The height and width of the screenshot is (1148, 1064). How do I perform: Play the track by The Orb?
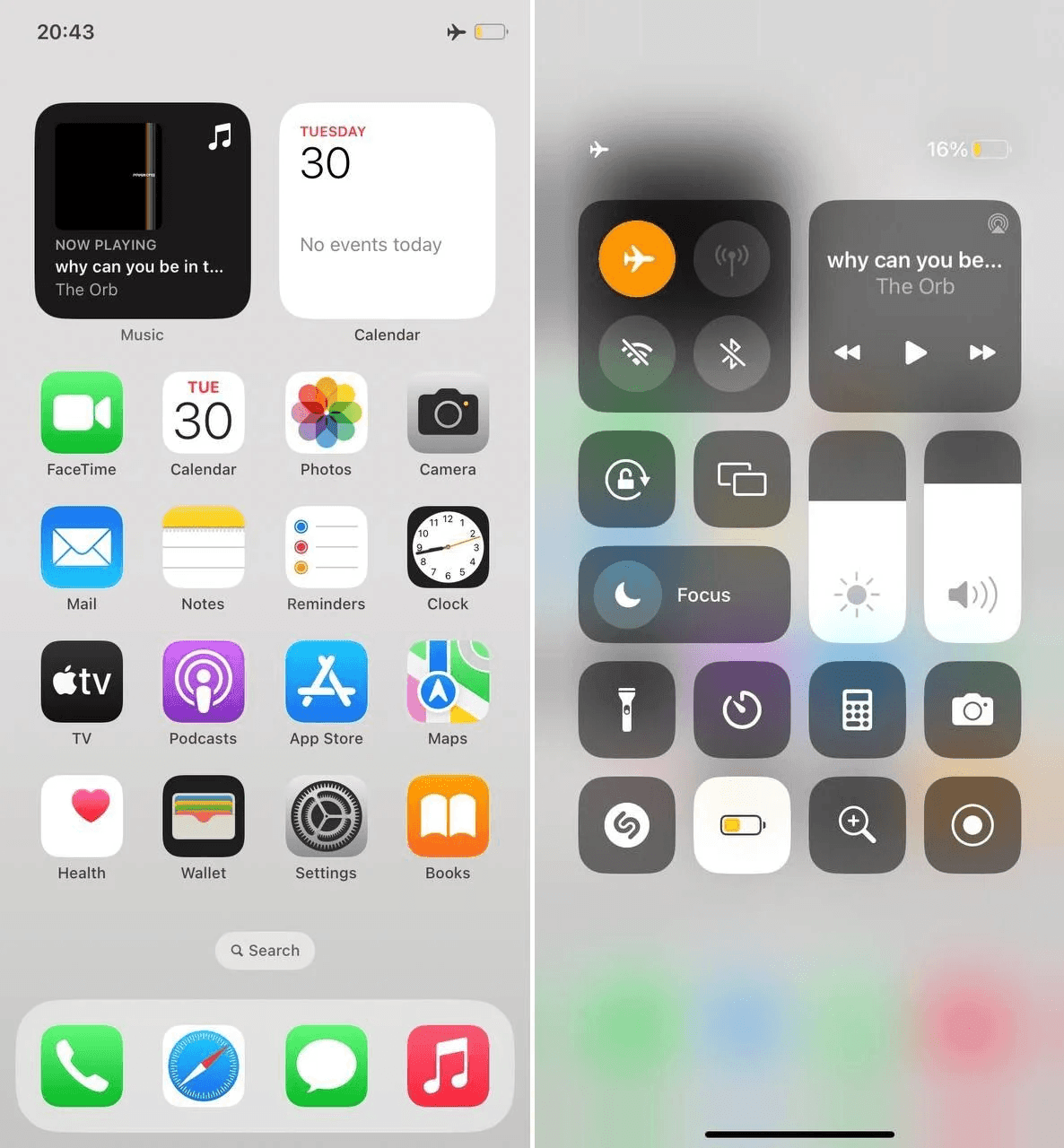coord(915,352)
